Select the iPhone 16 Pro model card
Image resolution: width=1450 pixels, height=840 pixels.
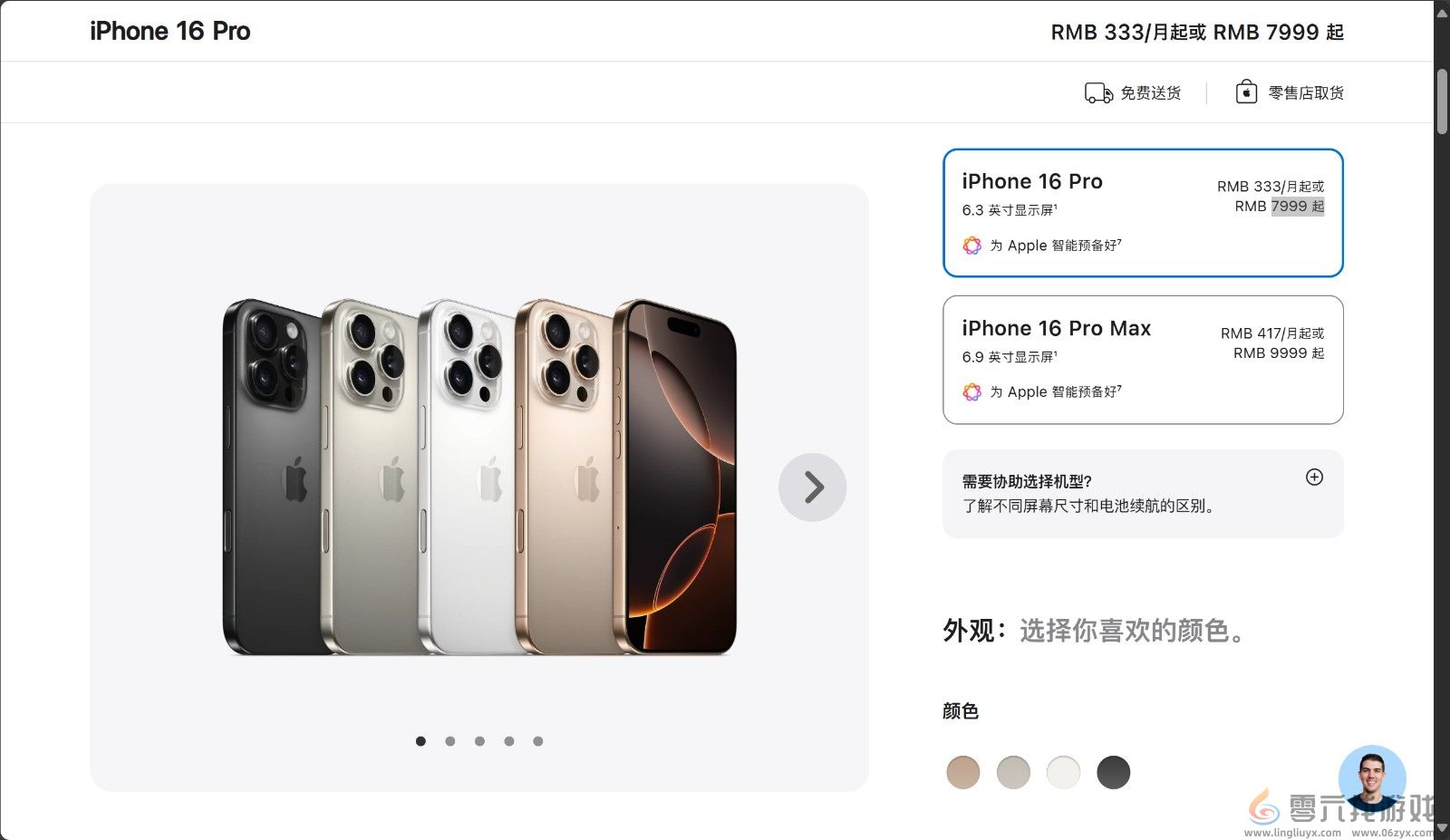[x=1142, y=213]
